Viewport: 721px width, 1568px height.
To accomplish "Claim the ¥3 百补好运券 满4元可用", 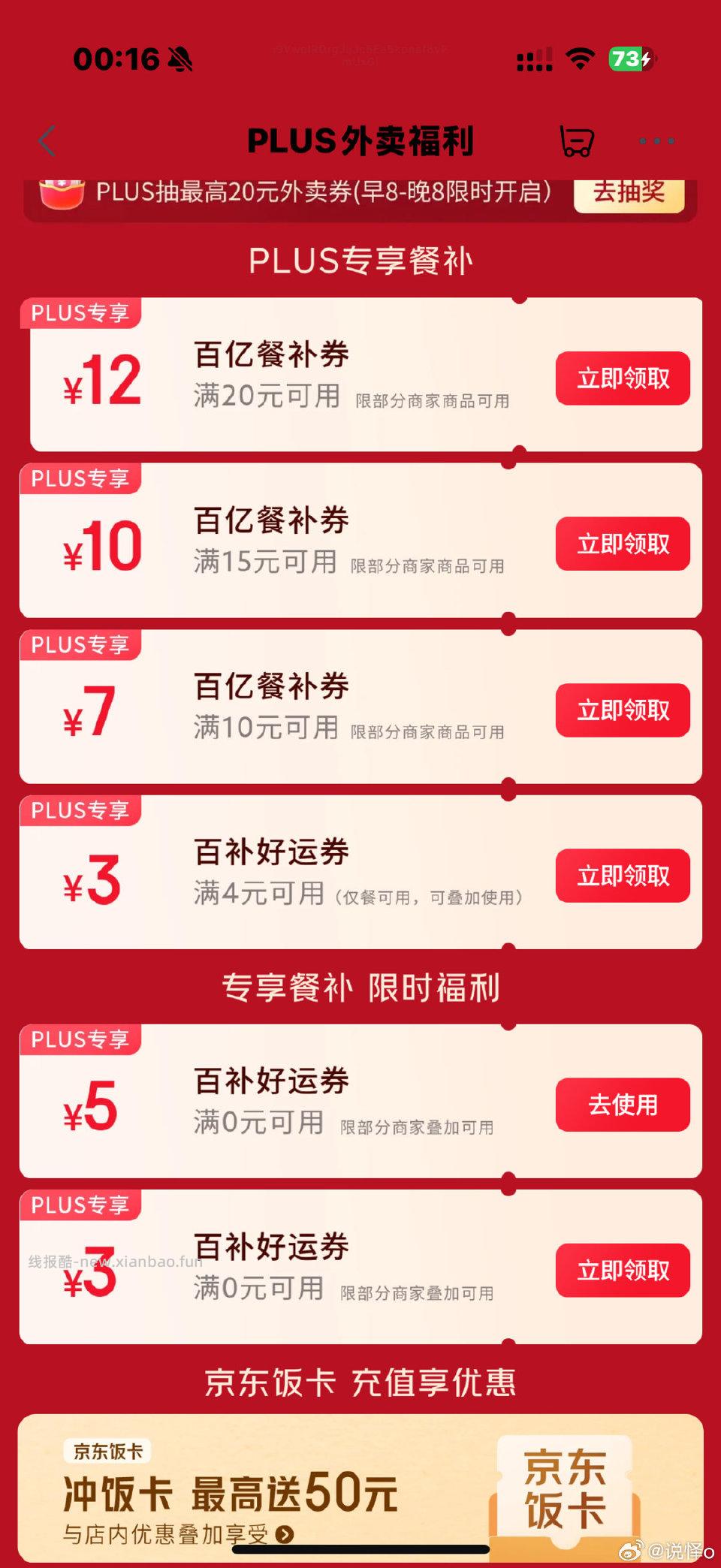I will [622, 876].
